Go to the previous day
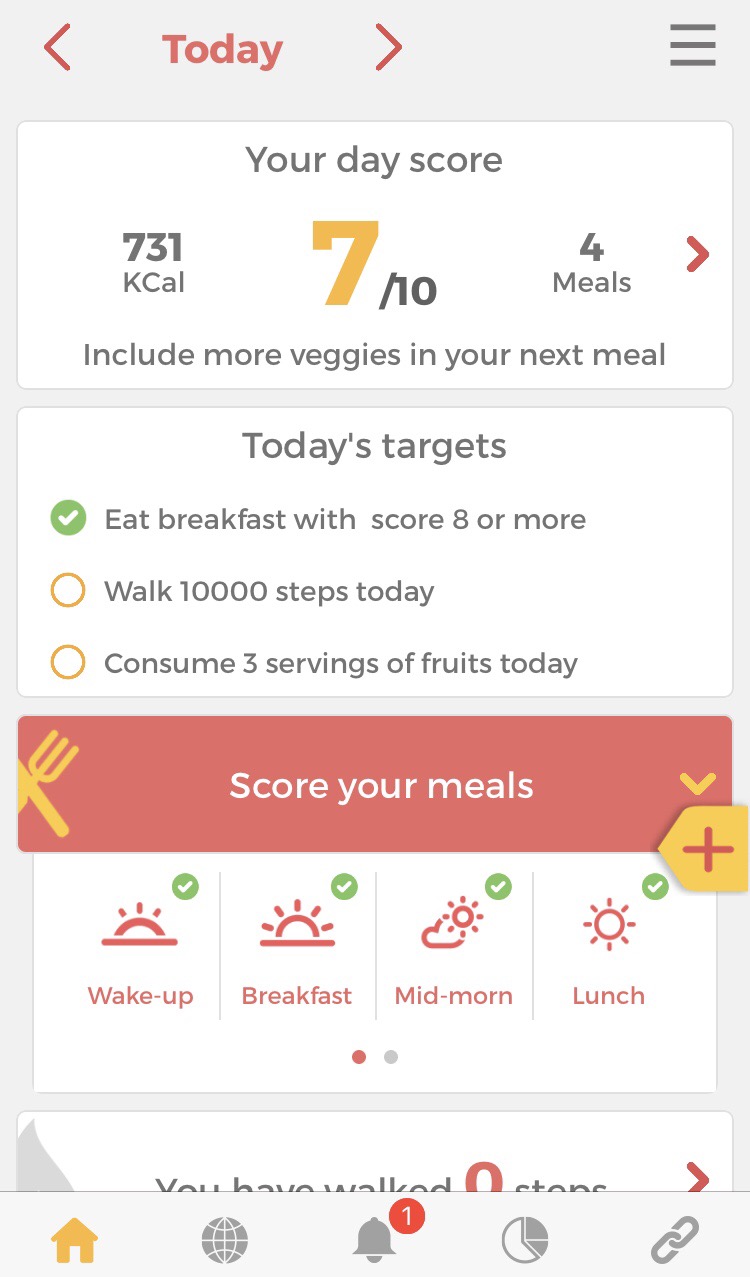The height and width of the screenshot is (1277, 750). [x=58, y=49]
